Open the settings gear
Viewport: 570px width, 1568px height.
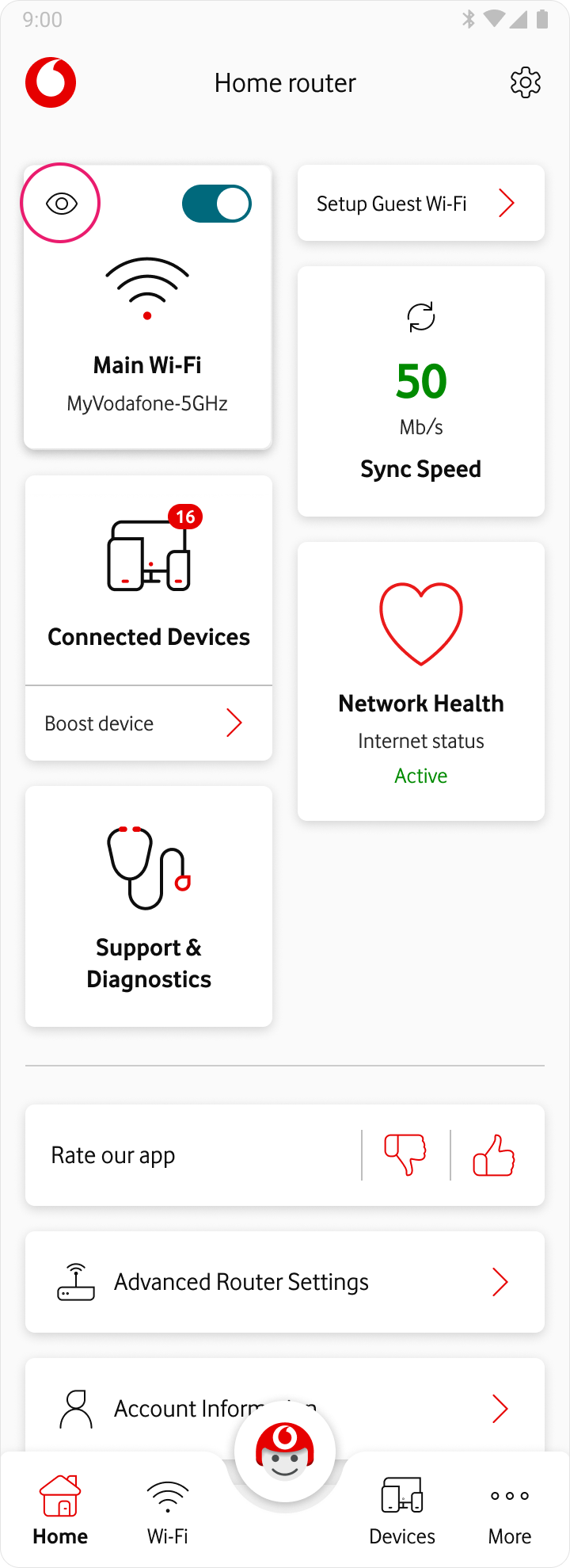525,82
